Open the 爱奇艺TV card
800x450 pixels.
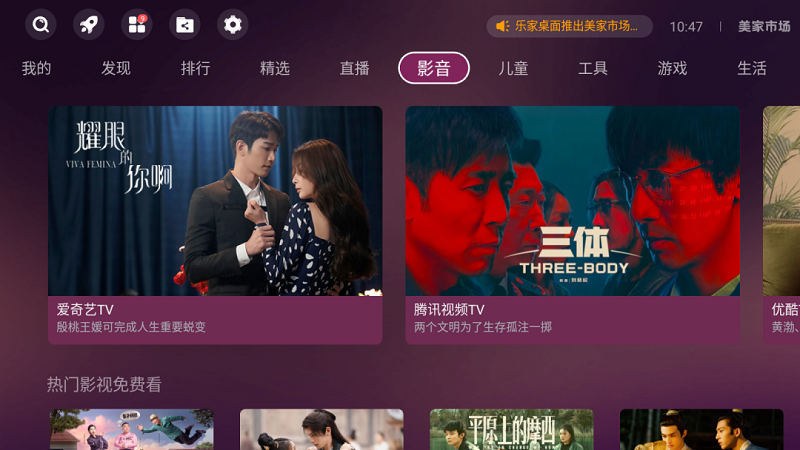coord(215,225)
